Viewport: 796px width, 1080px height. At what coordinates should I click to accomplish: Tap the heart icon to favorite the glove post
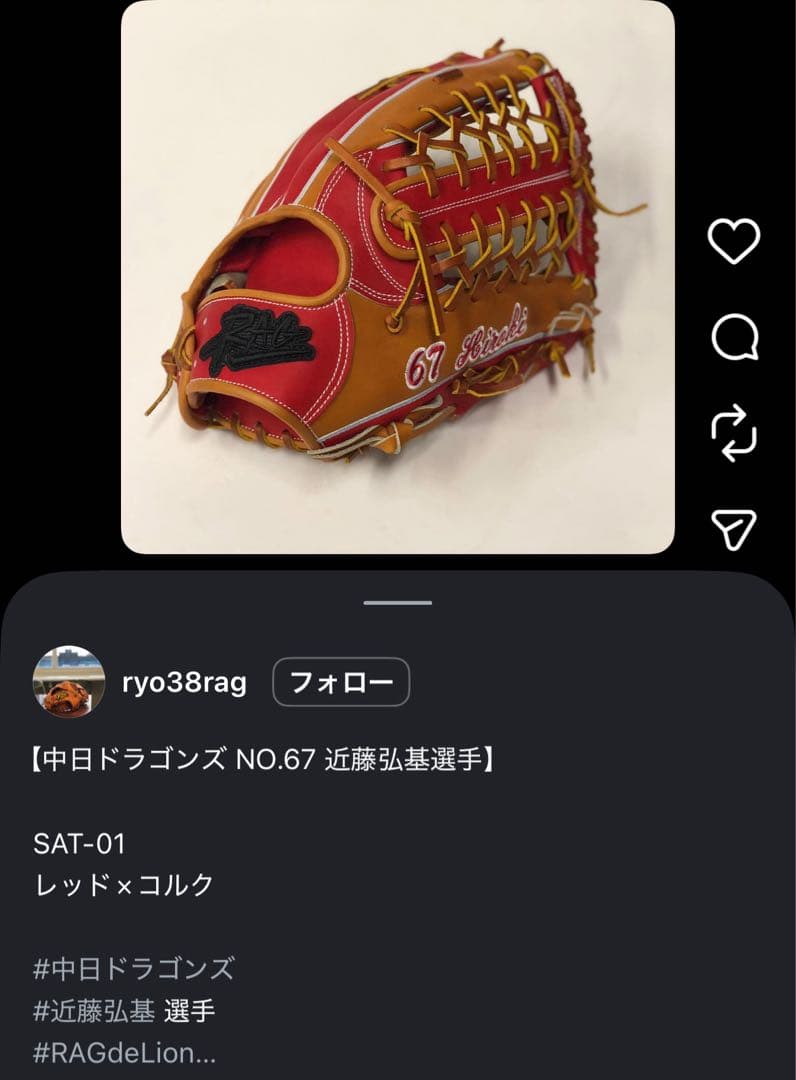click(x=733, y=240)
